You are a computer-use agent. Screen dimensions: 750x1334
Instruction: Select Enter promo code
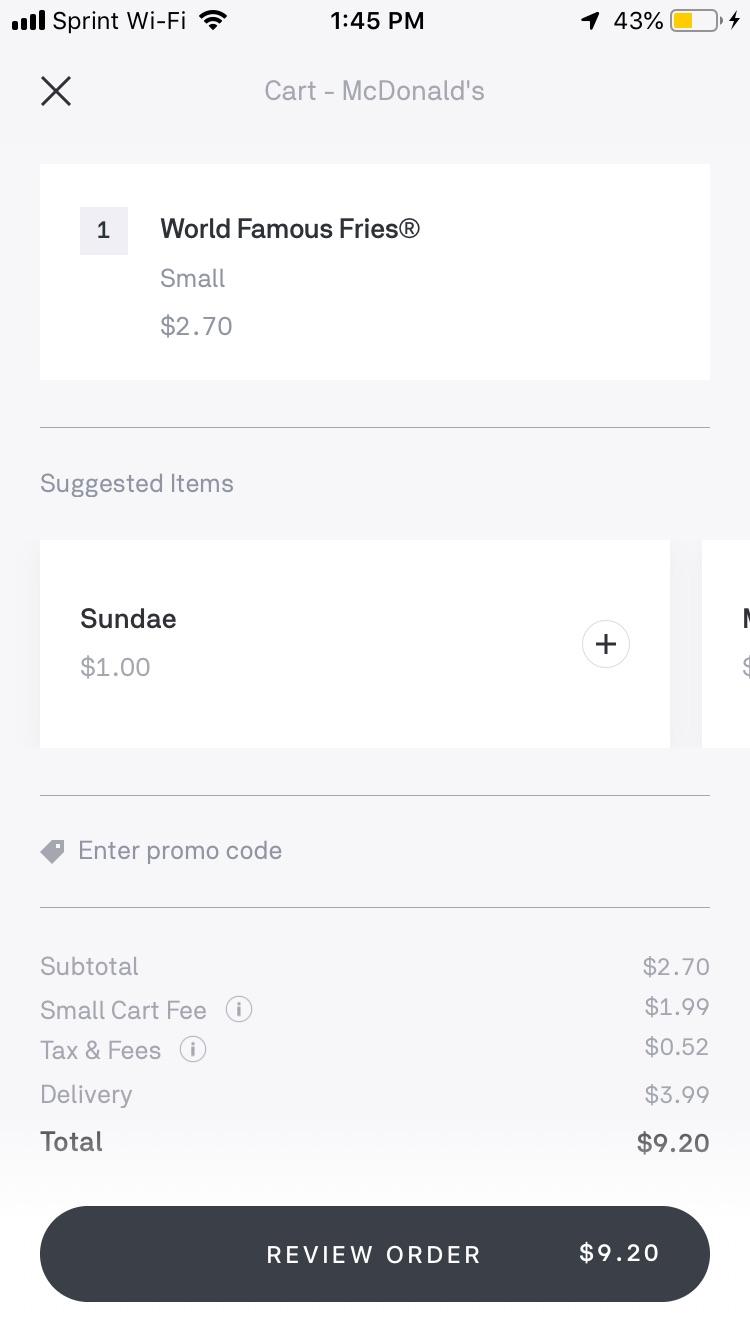pyautogui.click(x=180, y=850)
